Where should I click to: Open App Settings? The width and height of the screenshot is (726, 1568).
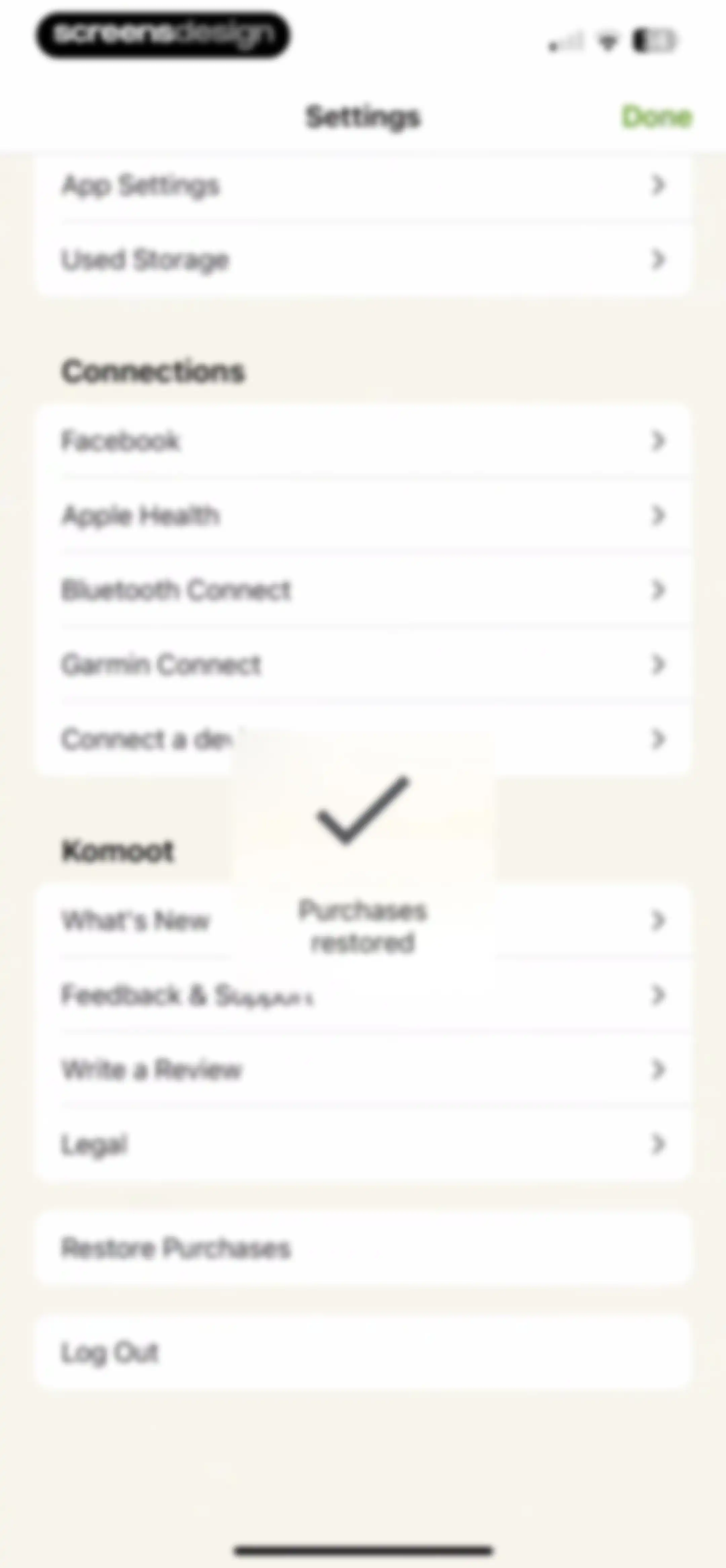pyautogui.click(x=363, y=185)
